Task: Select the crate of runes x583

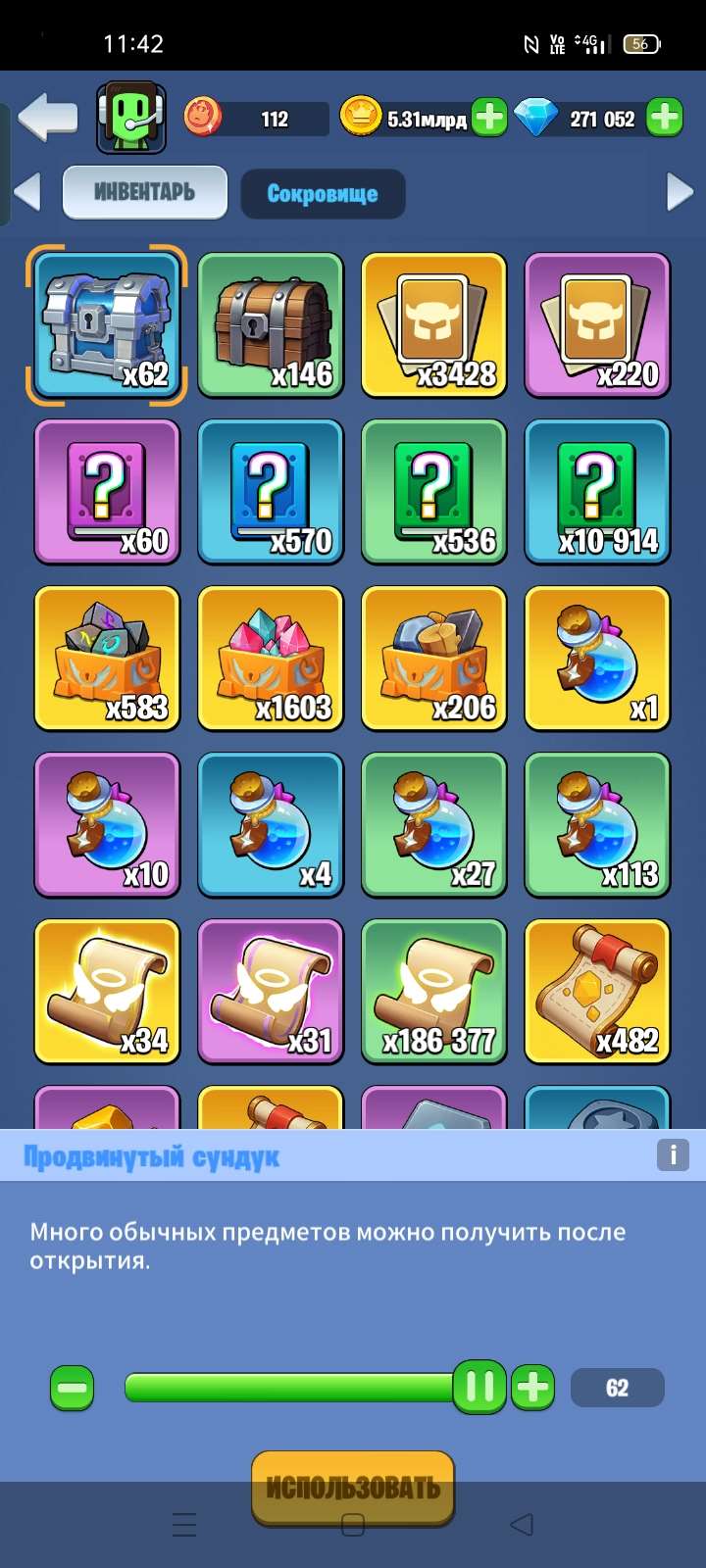Action: tap(107, 657)
